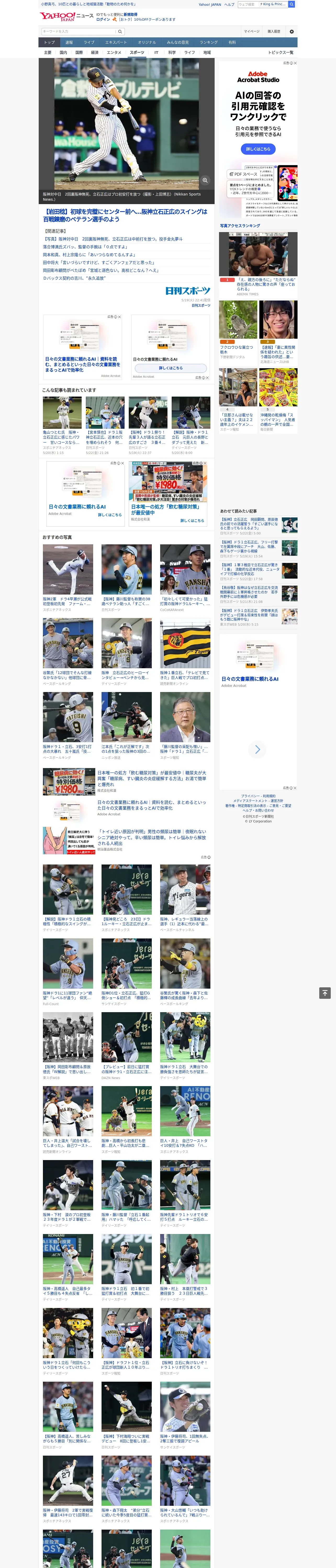Tap 詳しくはこちら button in Adobe Acrobat Studio ad
Image resolution: width=336 pixels, height=1568 pixels.
(258, 149)
